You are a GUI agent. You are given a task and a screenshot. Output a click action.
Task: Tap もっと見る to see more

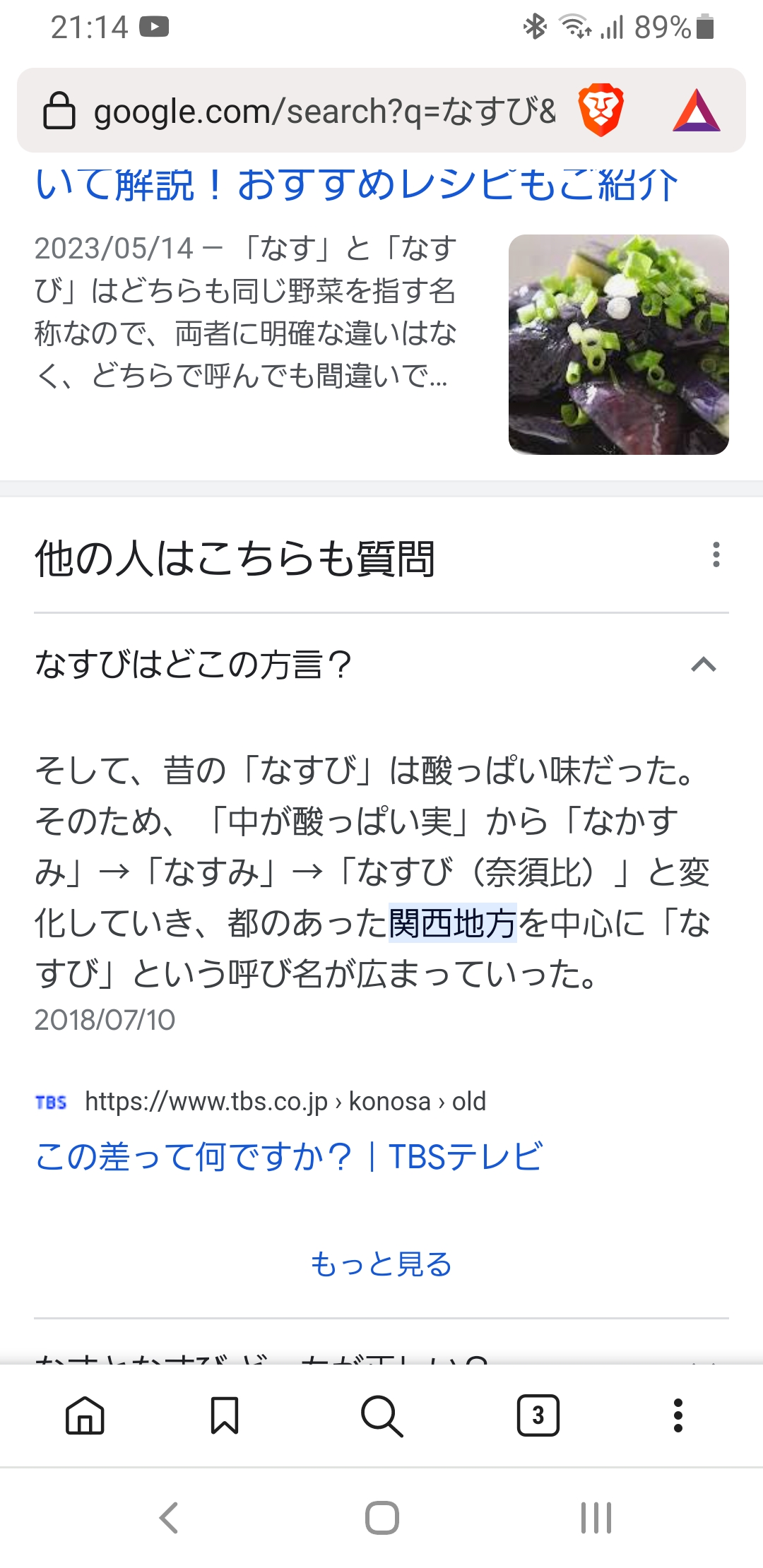click(381, 1264)
